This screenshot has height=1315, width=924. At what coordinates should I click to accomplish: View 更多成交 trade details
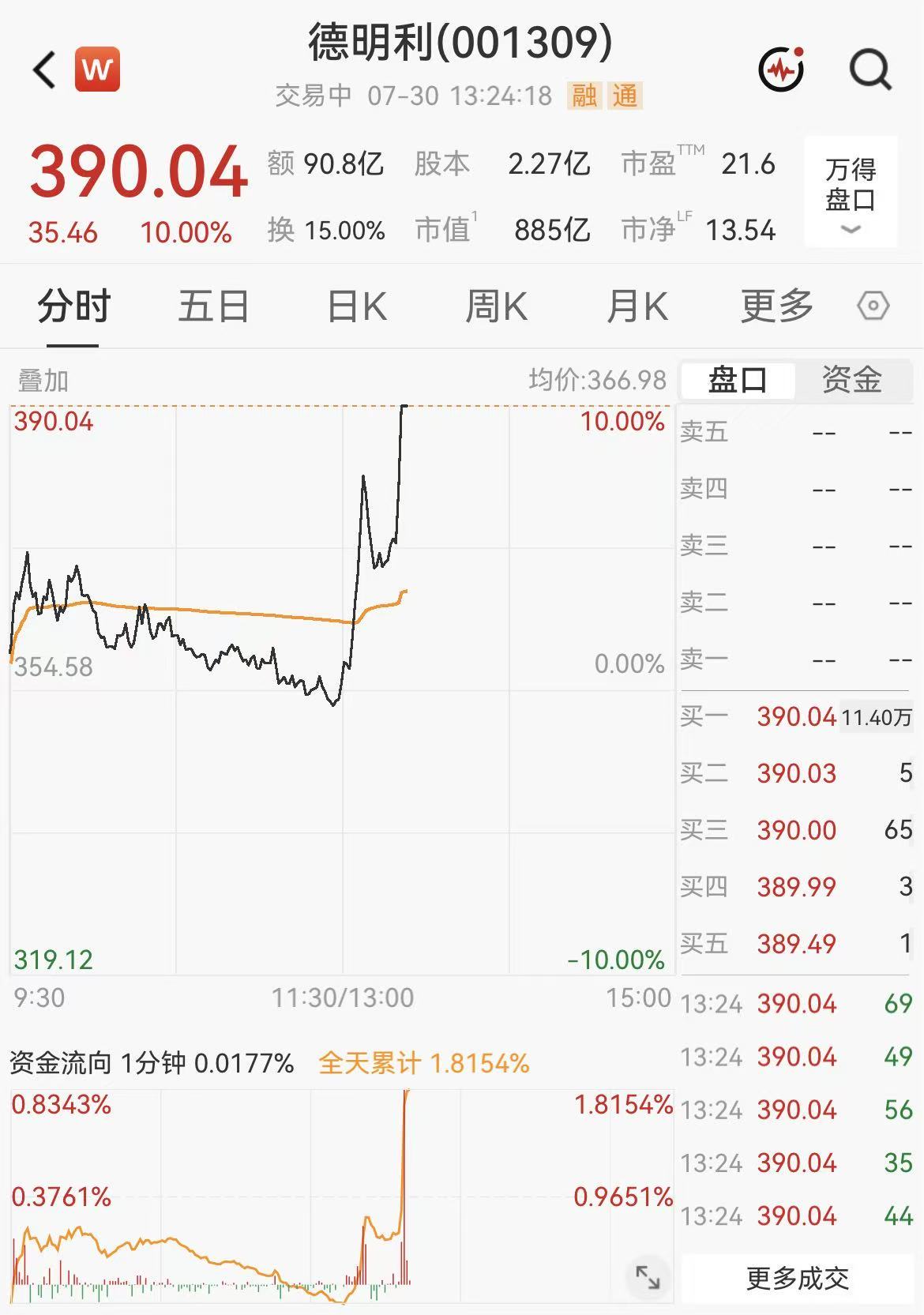(797, 1278)
